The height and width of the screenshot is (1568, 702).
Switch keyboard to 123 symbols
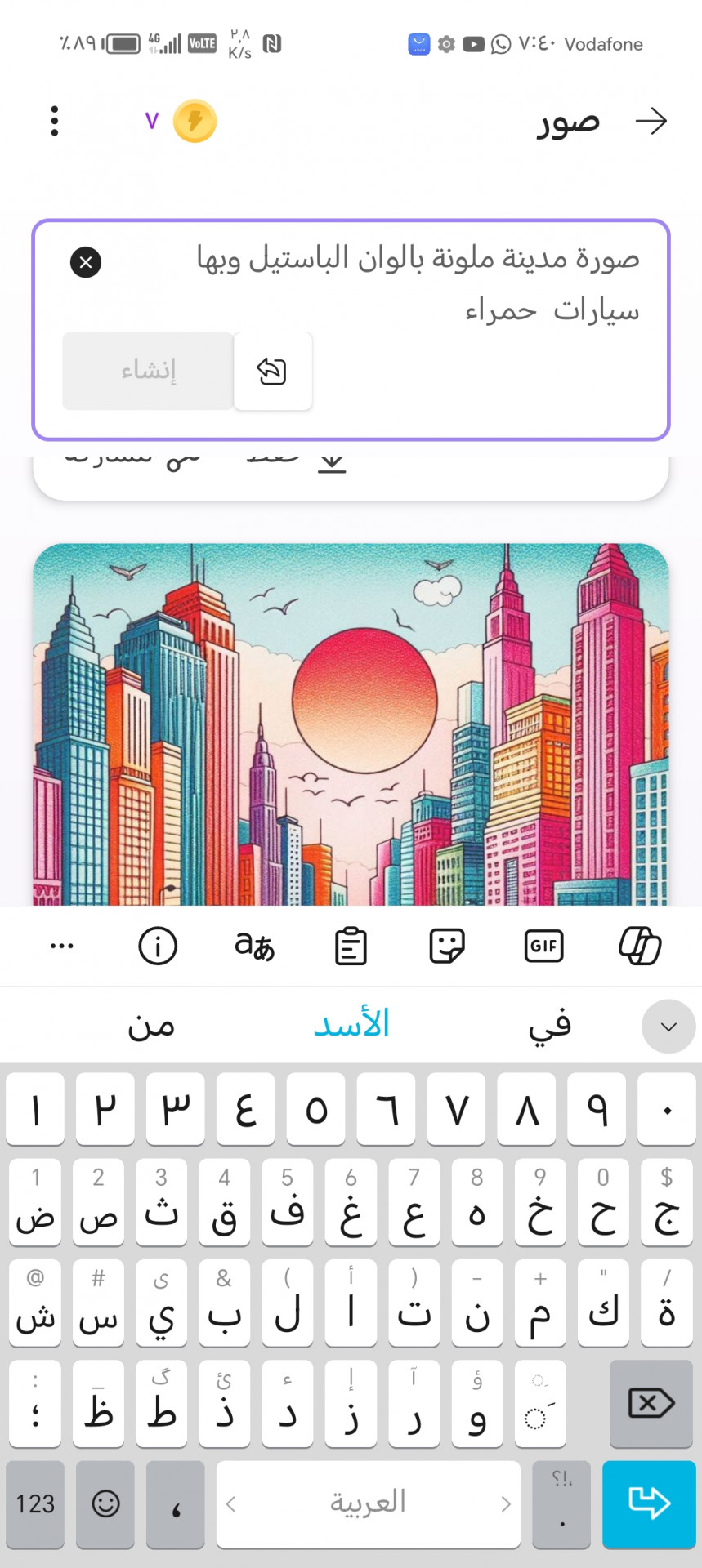(x=35, y=1503)
